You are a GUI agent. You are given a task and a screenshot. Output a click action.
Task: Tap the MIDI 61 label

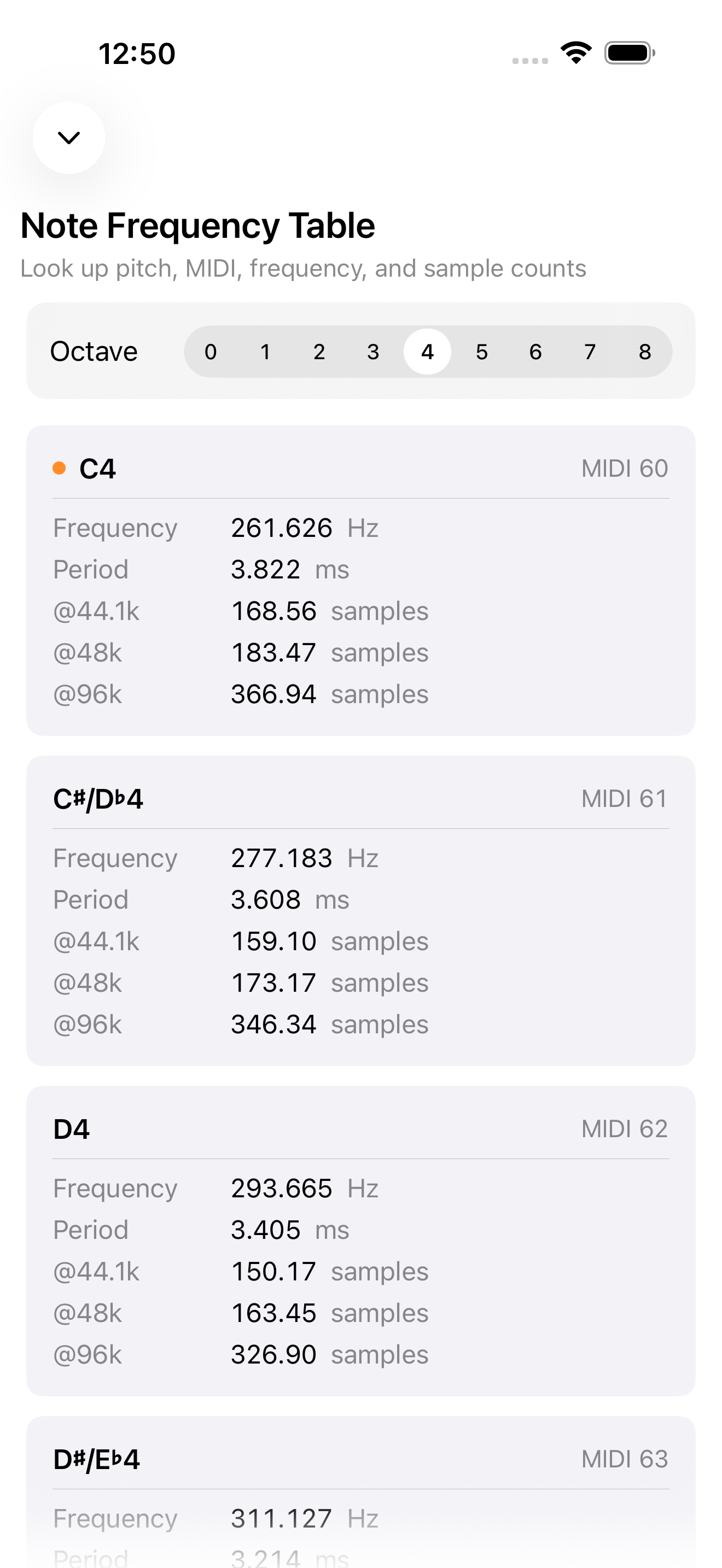pos(624,798)
